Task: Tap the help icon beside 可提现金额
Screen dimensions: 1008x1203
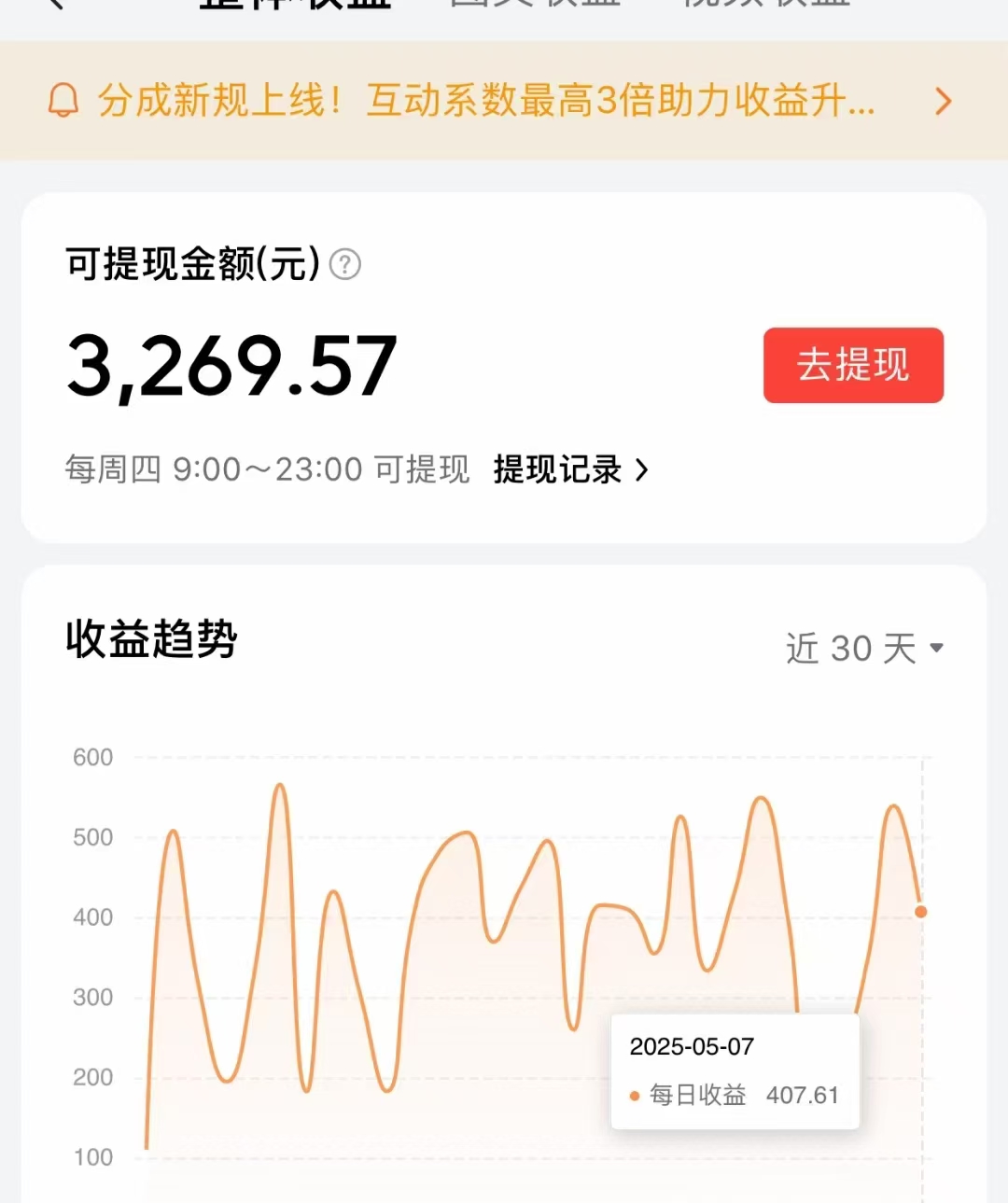Action: pos(345,265)
